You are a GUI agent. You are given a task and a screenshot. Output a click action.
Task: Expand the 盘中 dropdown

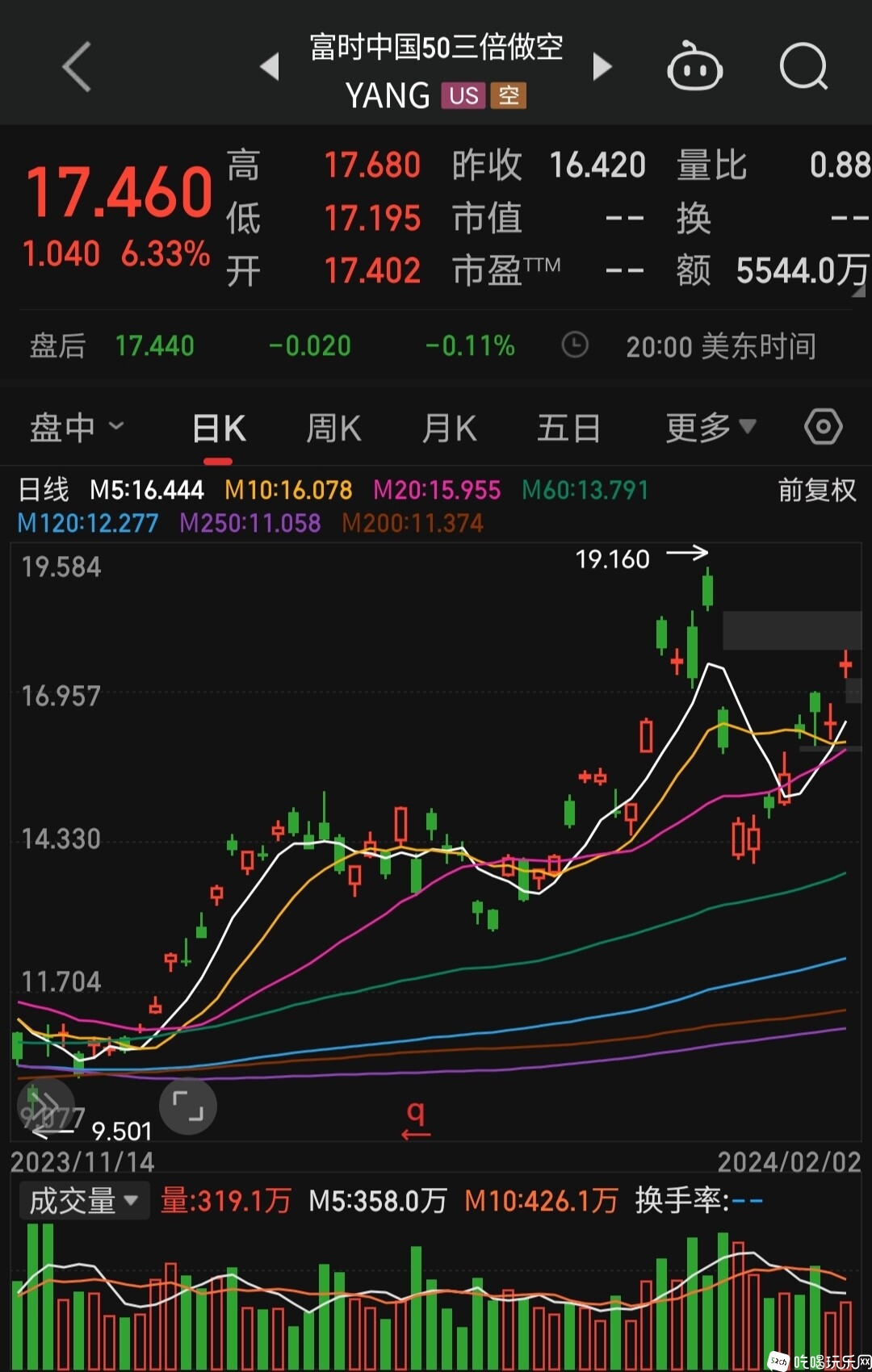click(x=77, y=427)
